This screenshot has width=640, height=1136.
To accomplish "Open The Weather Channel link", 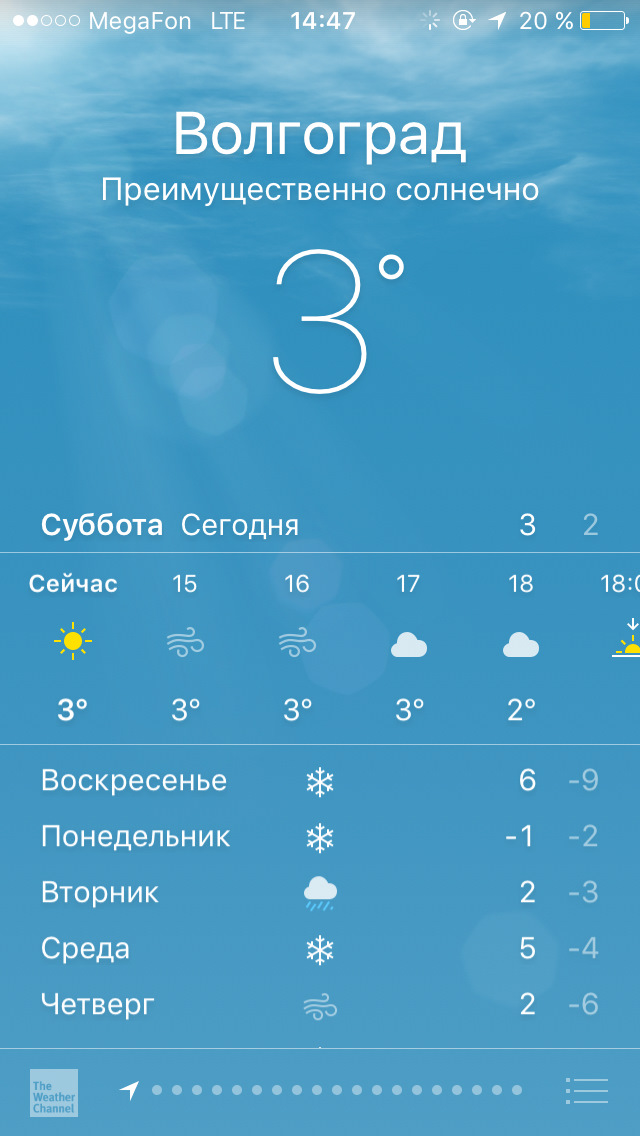I will pos(53,1092).
